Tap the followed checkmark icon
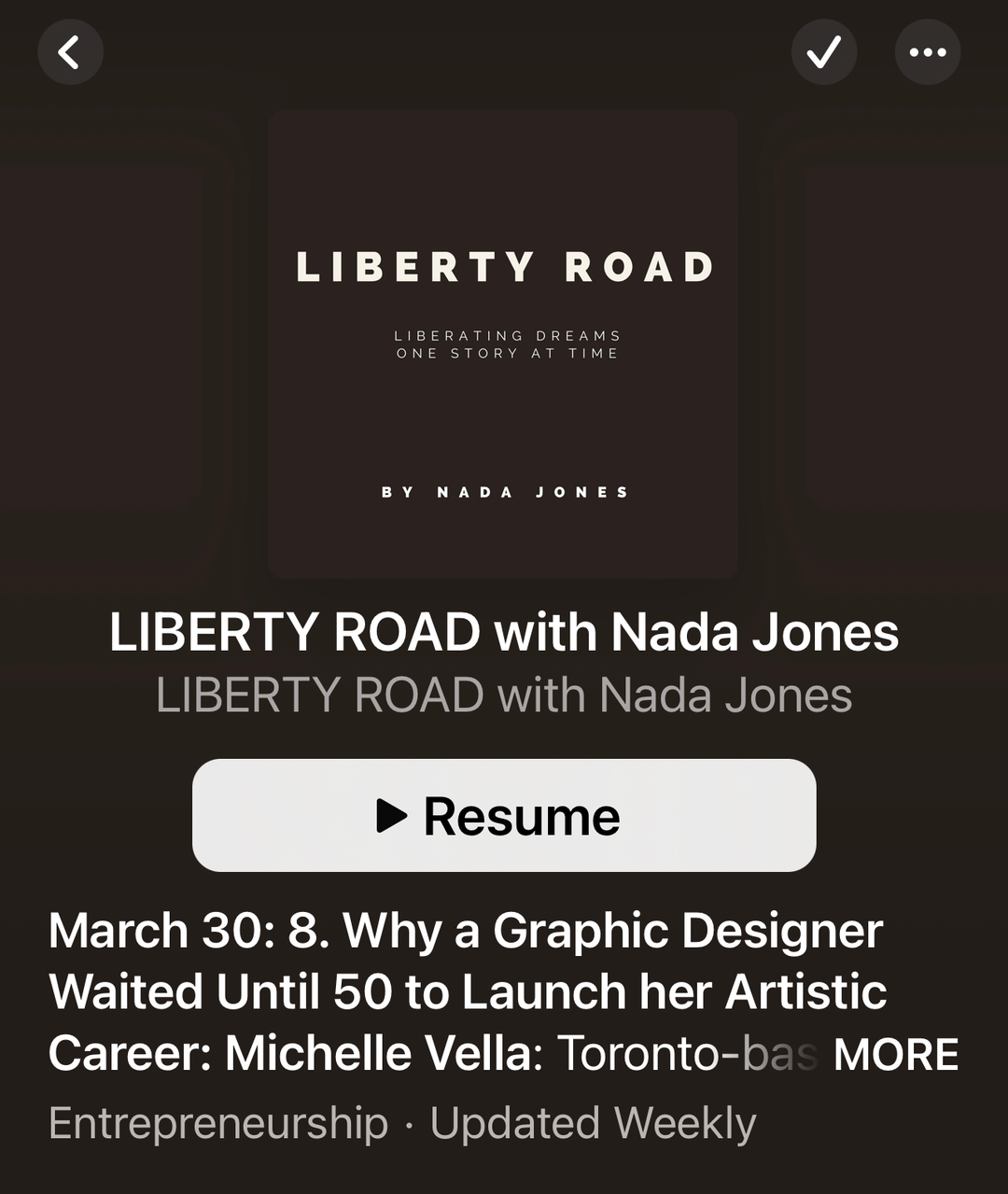This screenshot has height=1194, width=1008. [824, 52]
